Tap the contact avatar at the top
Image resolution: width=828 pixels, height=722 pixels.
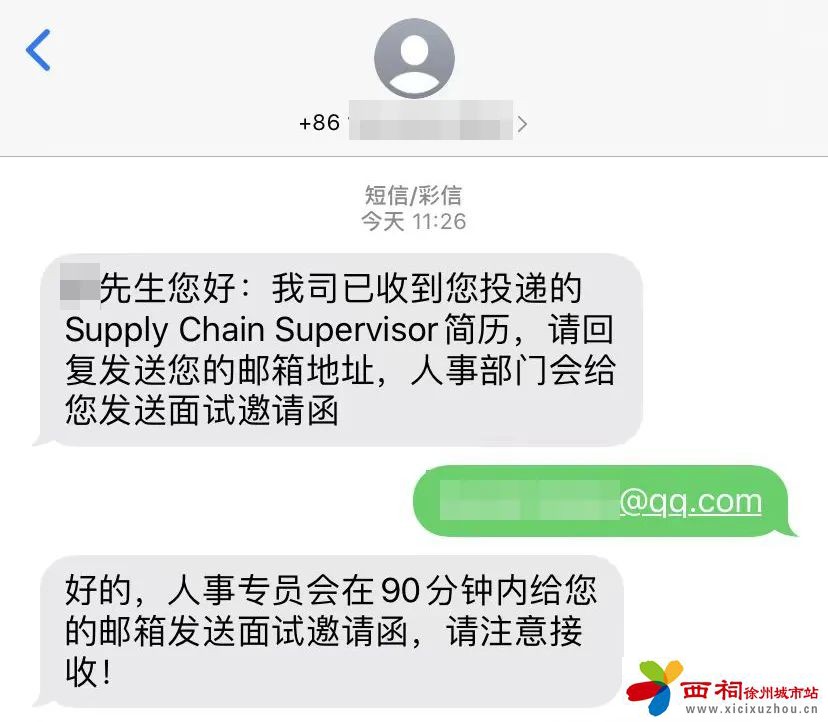tap(414, 58)
